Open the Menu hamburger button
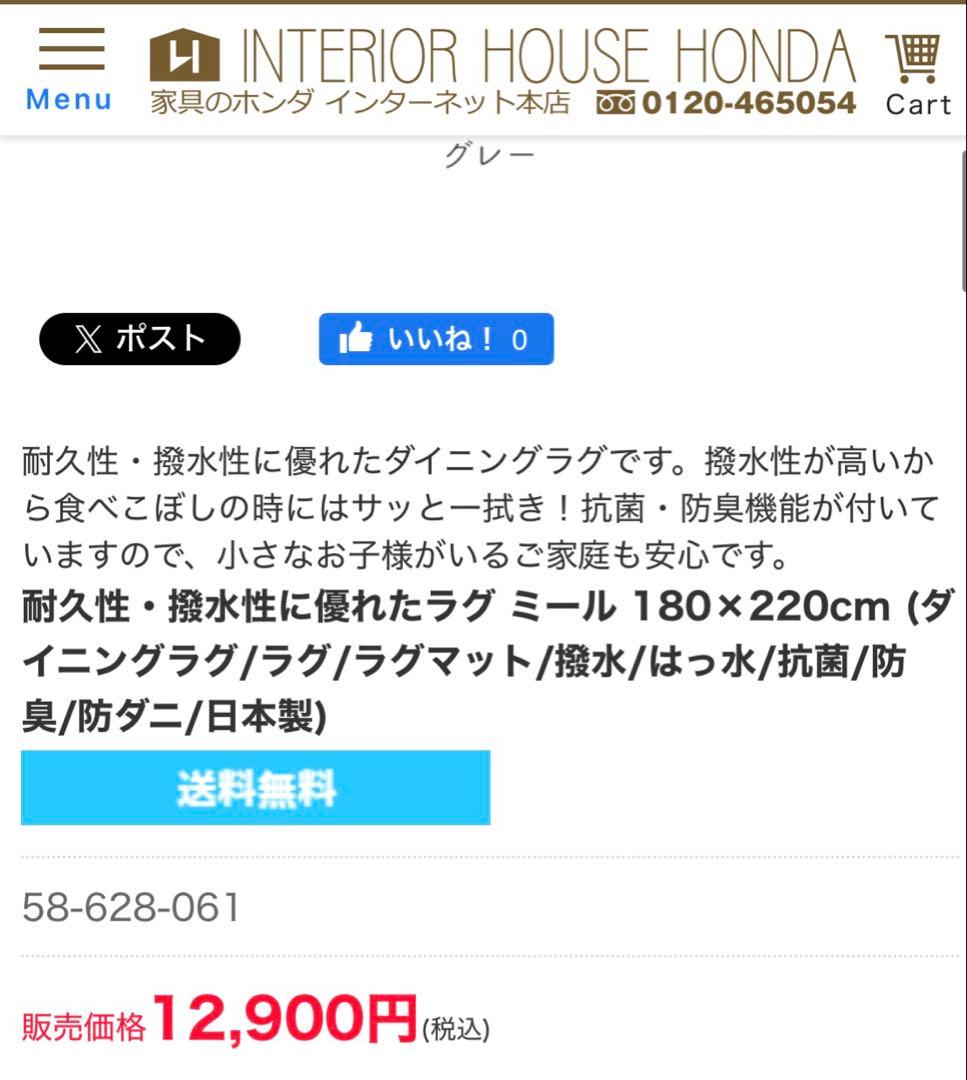 70,69
